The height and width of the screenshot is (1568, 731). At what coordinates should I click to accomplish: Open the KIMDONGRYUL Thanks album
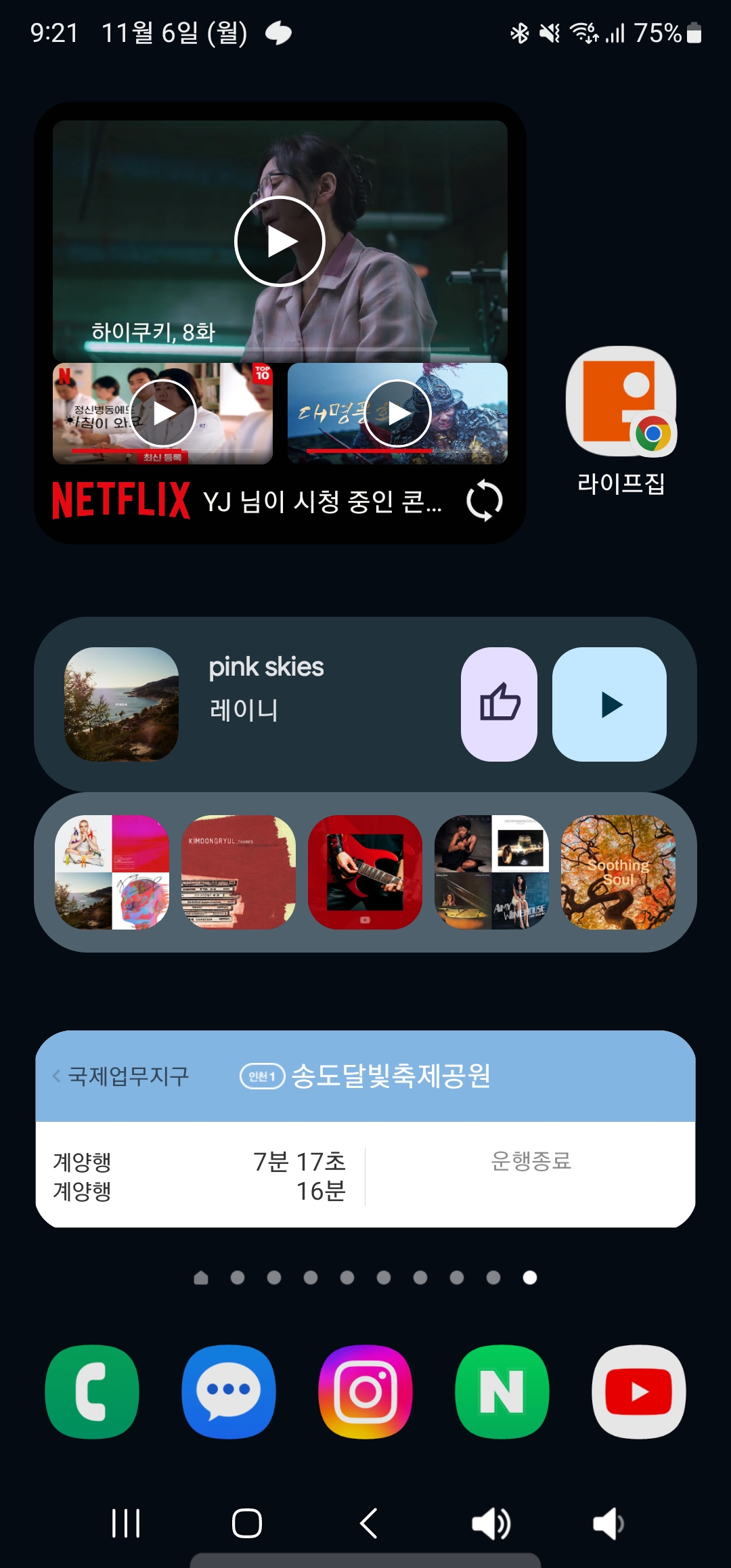pos(238,872)
